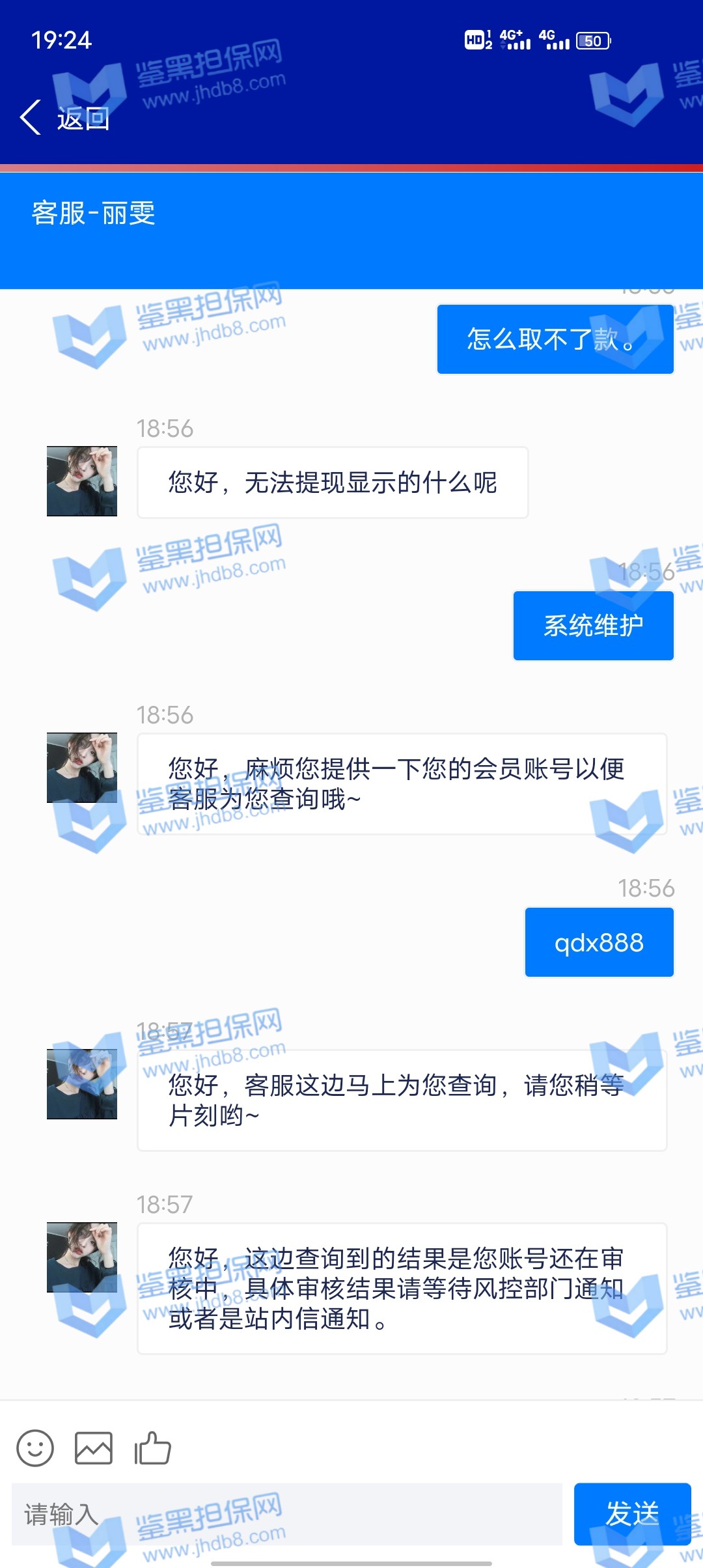Image resolution: width=703 pixels, height=1568 pixels.
Task: Give a thumbs-up rating
Action: coord(152,1448)
